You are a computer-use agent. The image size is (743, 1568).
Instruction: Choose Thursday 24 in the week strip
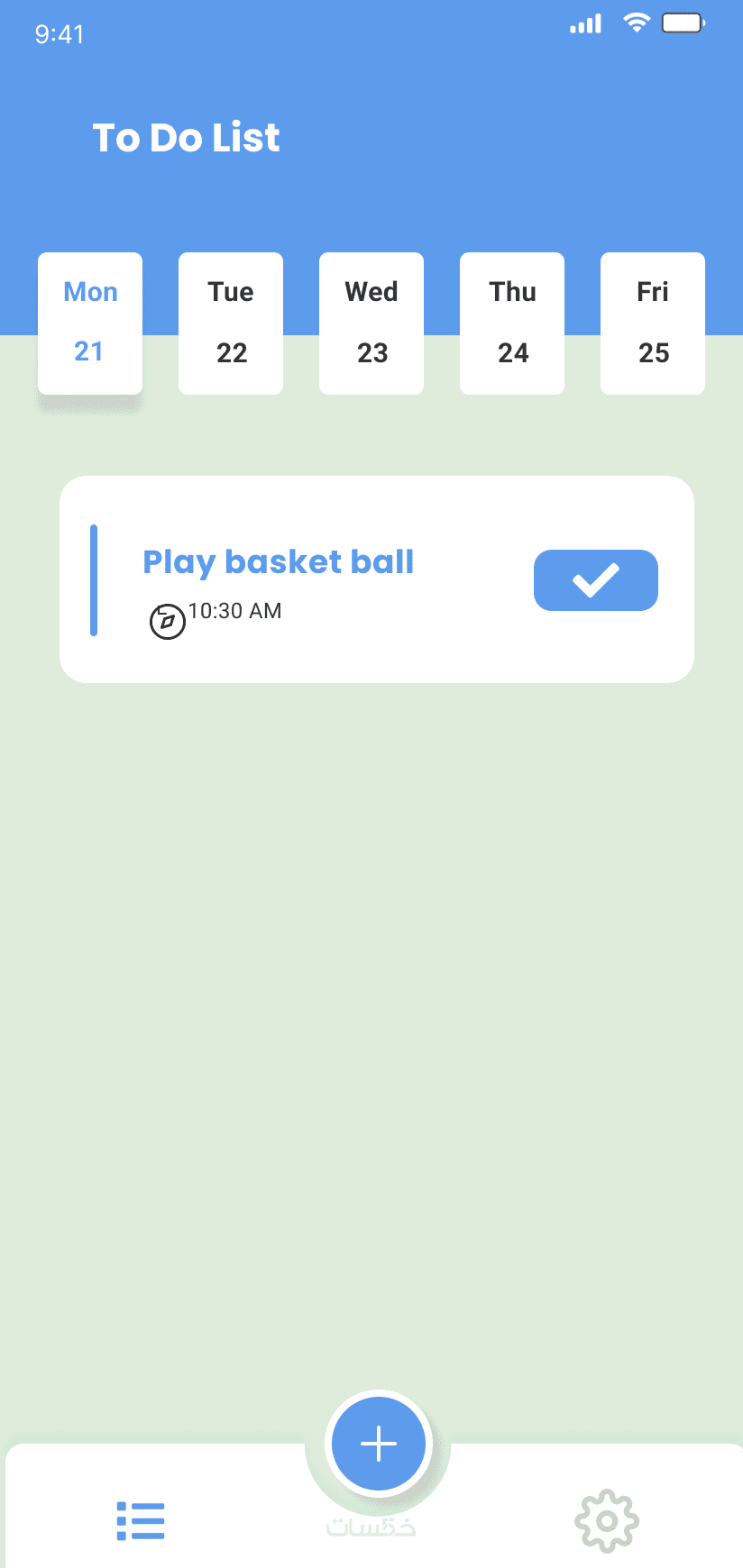coord(512,323)
